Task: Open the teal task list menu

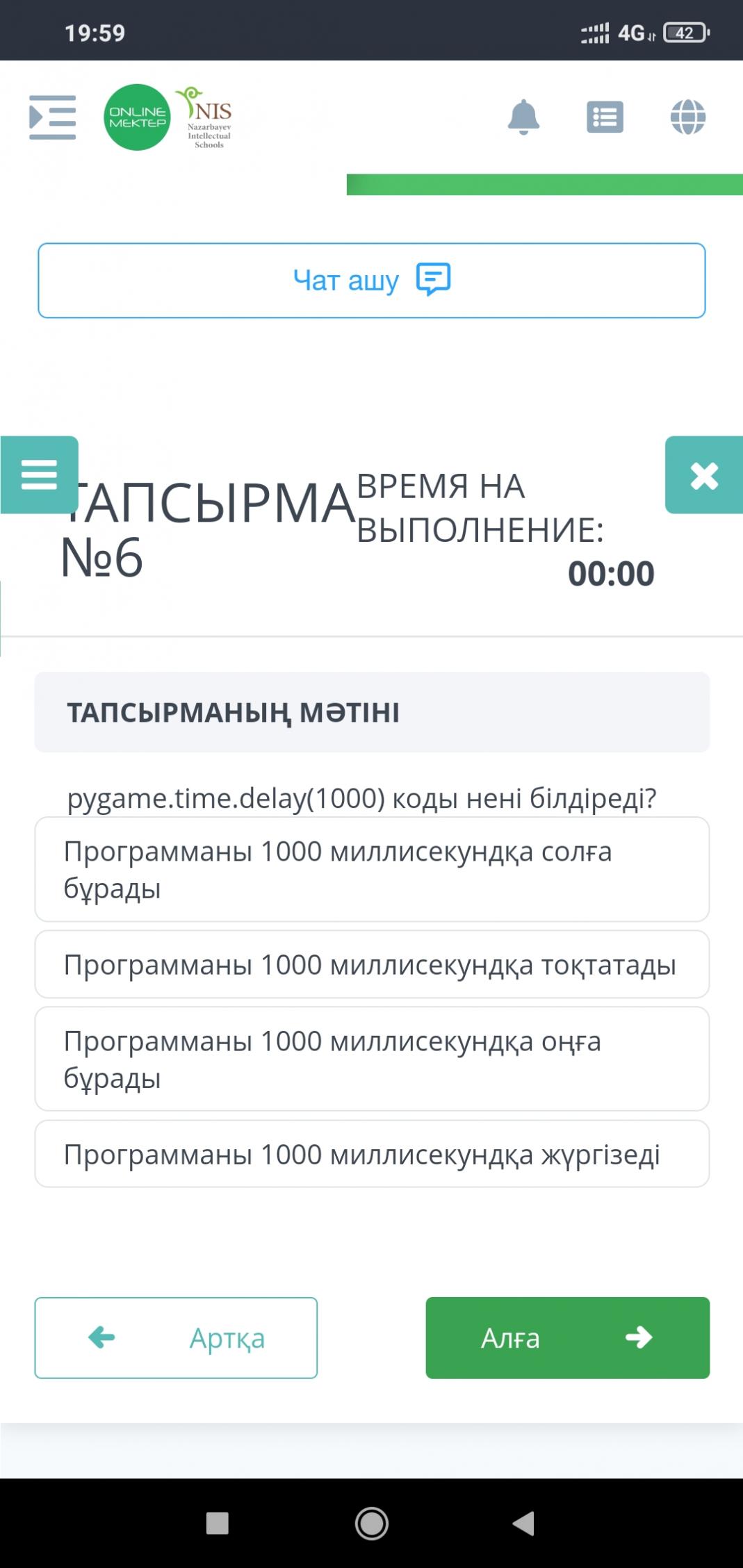Action: [39, 475]
